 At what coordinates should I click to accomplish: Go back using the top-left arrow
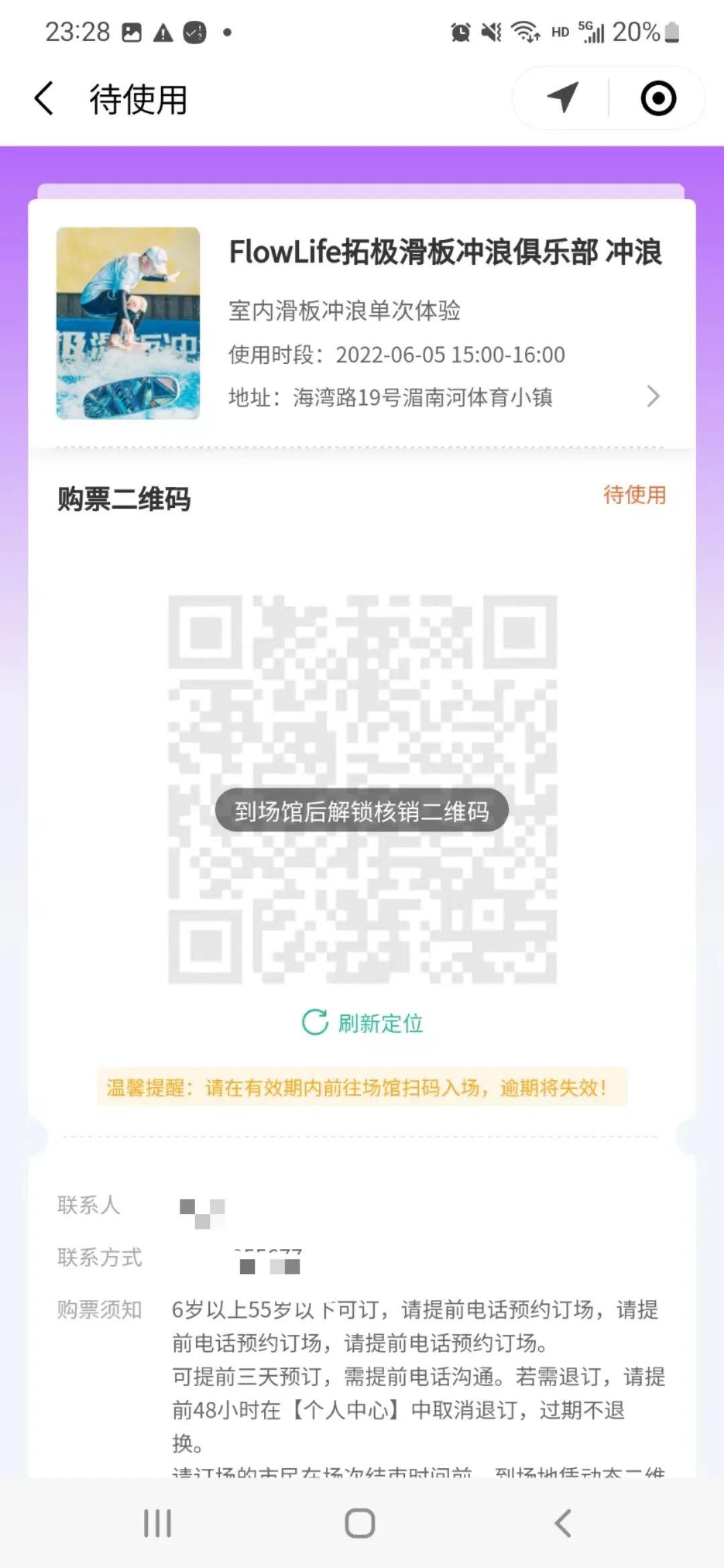tap(44, 99)
